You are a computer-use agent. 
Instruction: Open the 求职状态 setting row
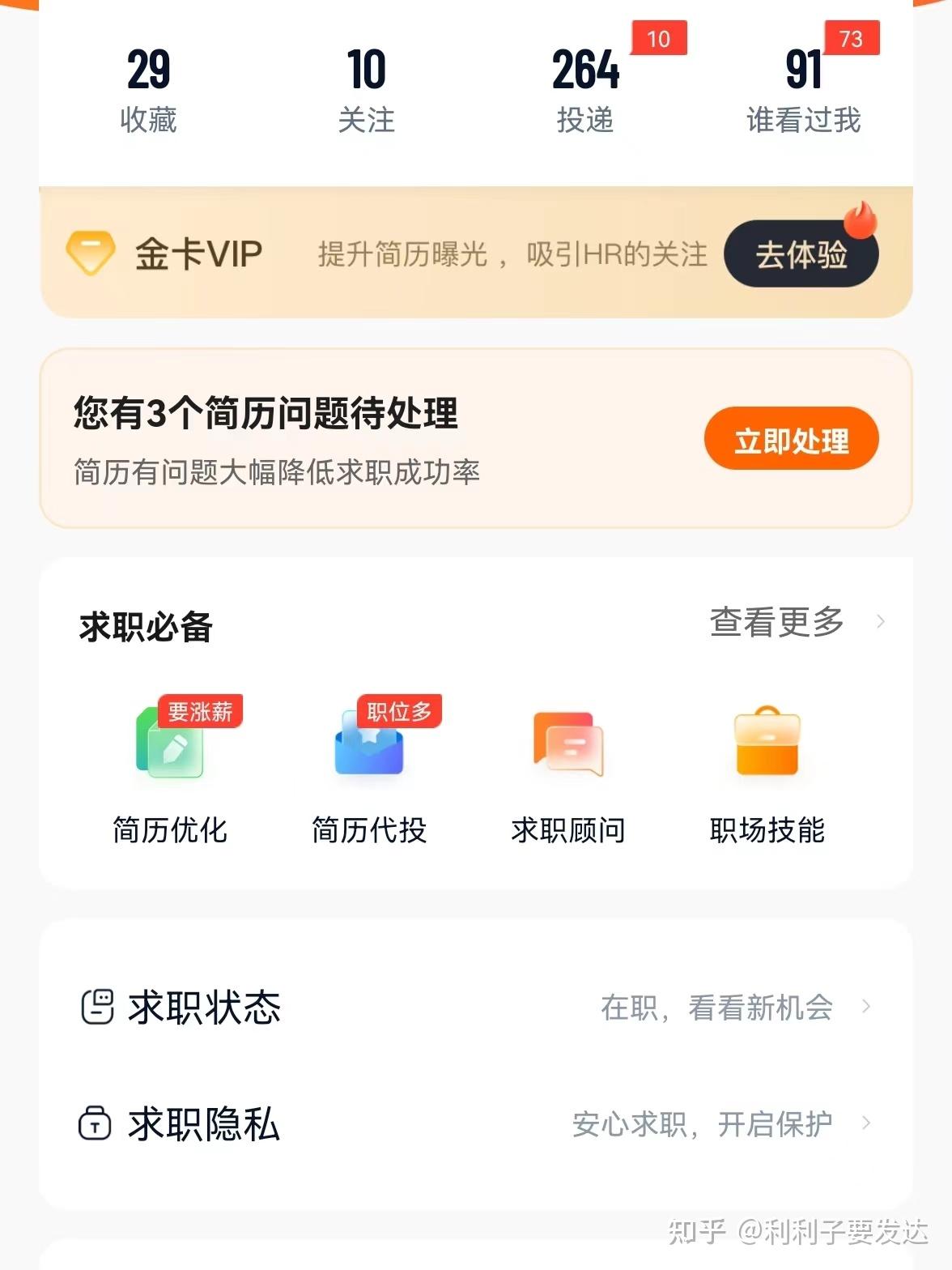pyautogui.click(x=476, y=1008)
